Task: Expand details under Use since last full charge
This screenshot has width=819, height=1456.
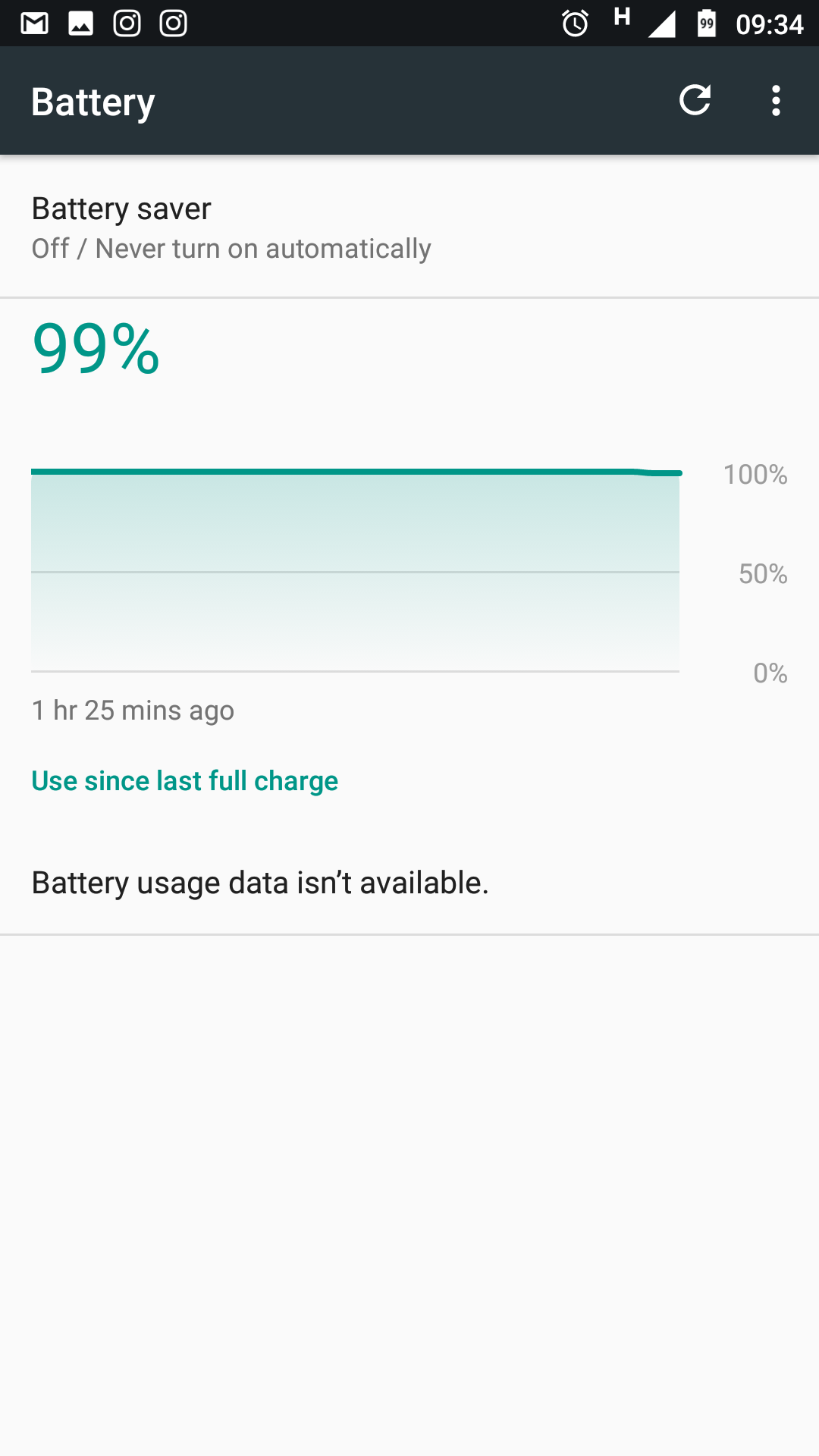Action: click(184, 780)
